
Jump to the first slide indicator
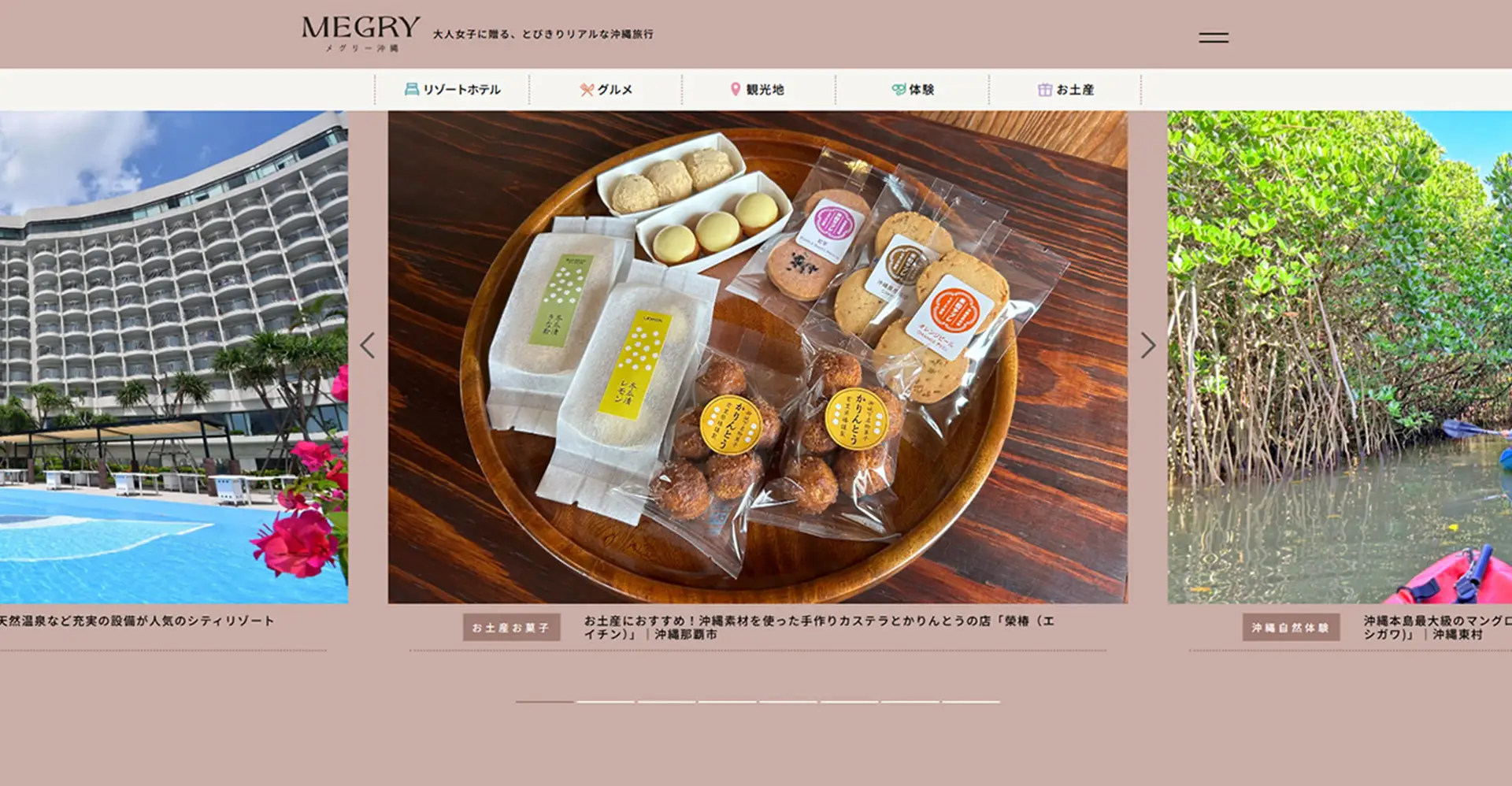pos(545,701)
